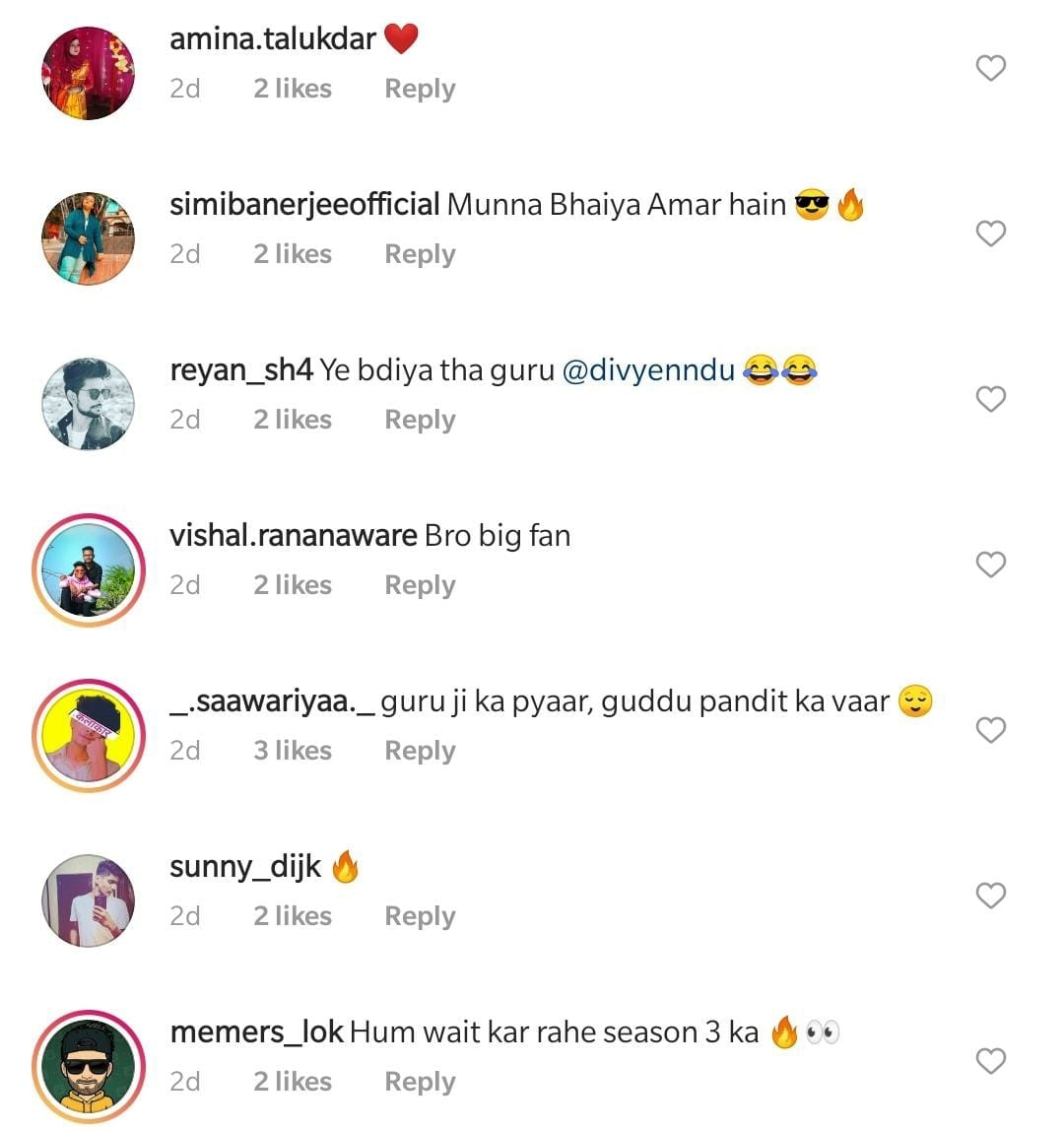This screenshot has height=1131, width=1064.
Task: Like sunny_dijk's comment
Action: [990, 896]
